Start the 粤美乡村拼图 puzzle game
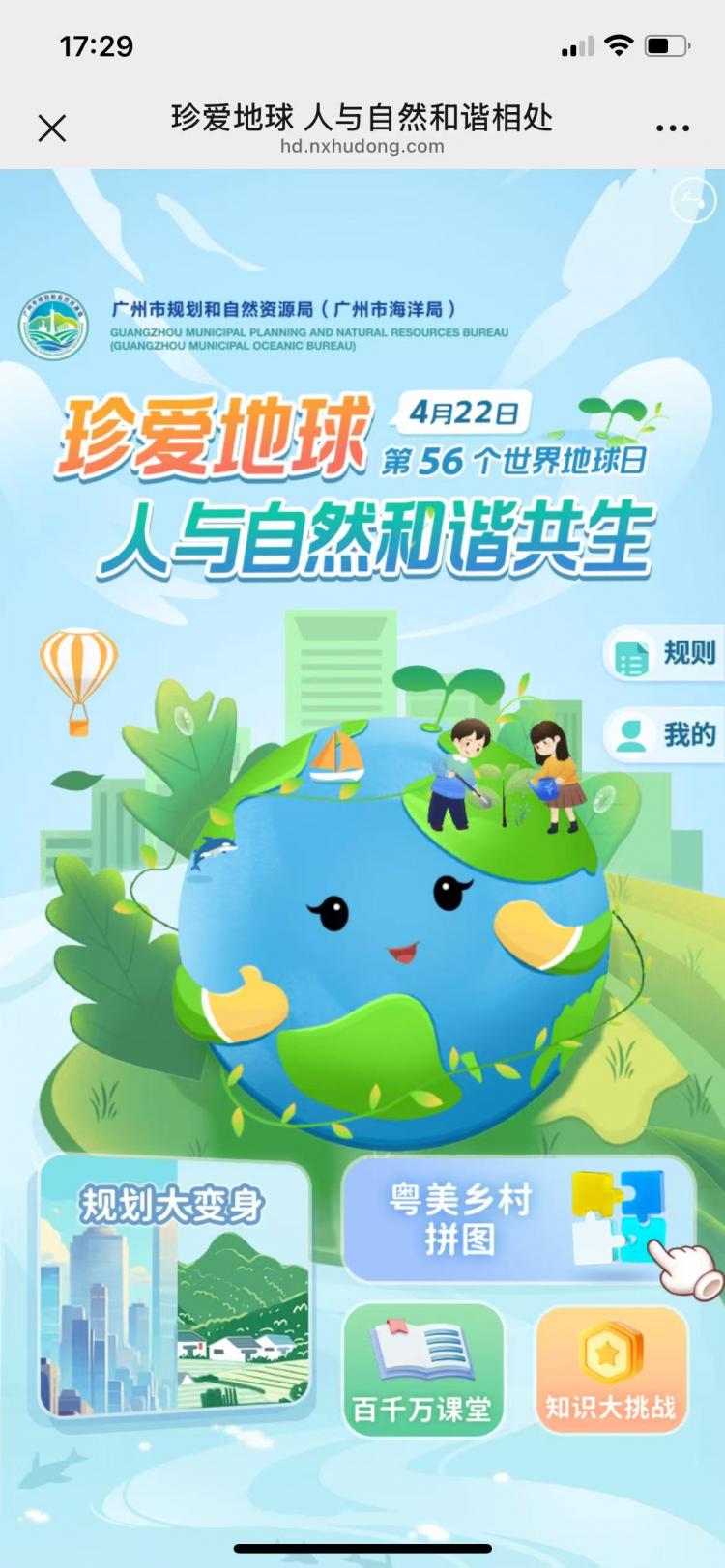Image resolution: width=725 pixels, height=1568 pixels. pos(517,1219)
